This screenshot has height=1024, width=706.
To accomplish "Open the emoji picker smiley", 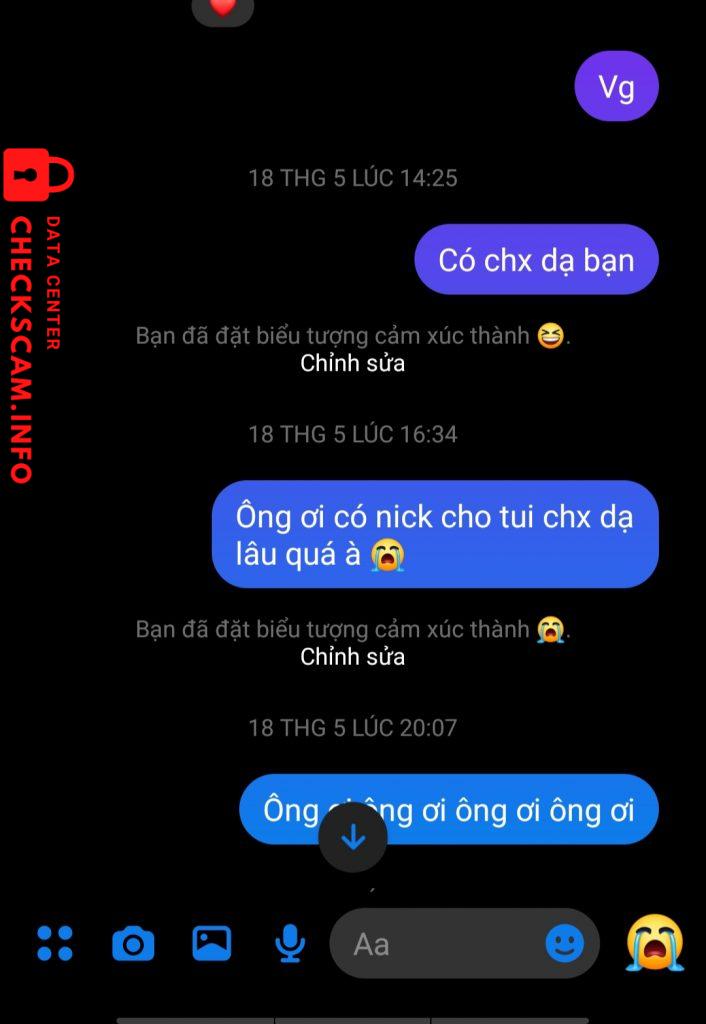I will pos(564,943).
